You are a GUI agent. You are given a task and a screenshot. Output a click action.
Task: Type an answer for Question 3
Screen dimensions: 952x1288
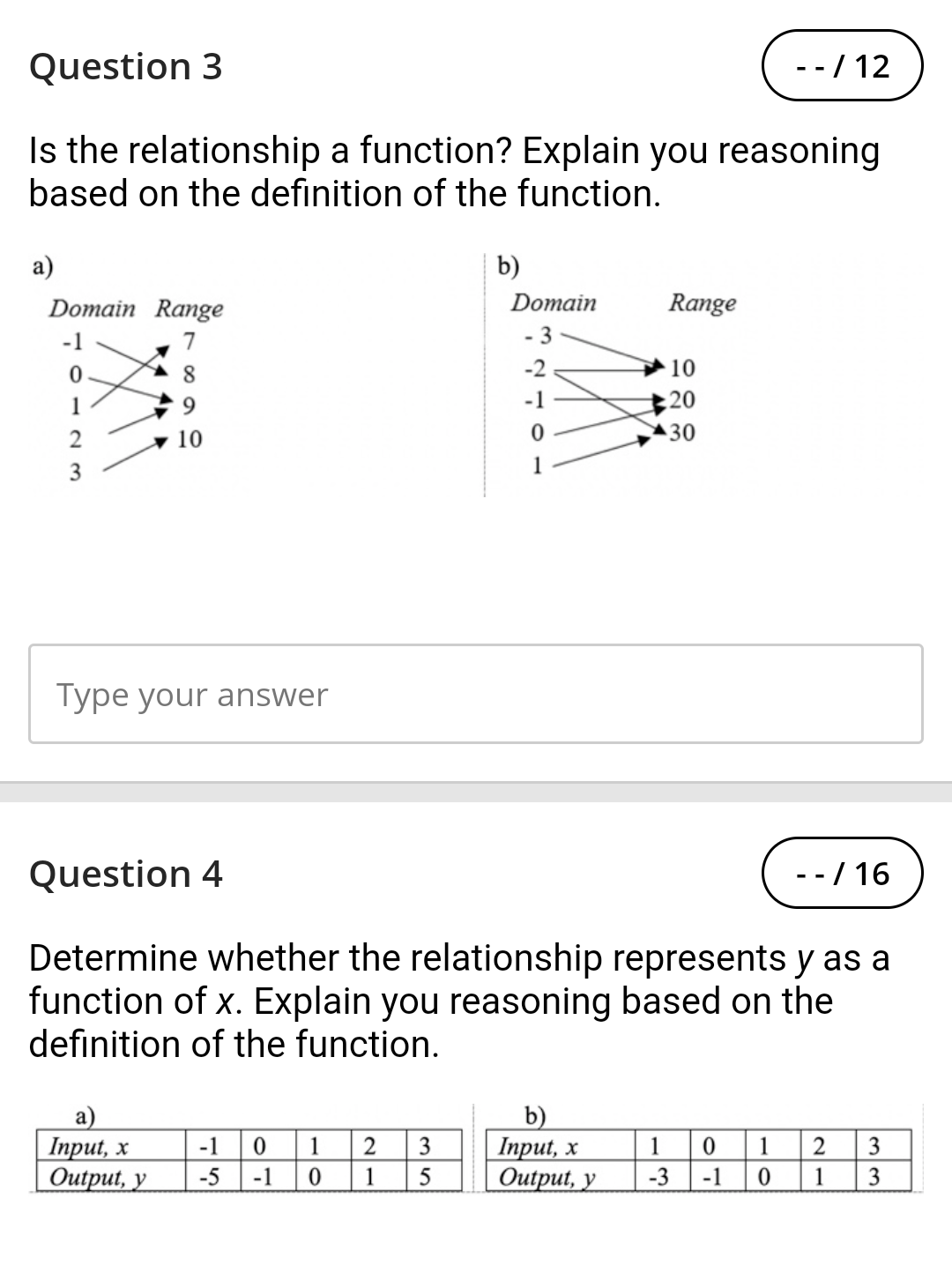[x=475, y=694]
